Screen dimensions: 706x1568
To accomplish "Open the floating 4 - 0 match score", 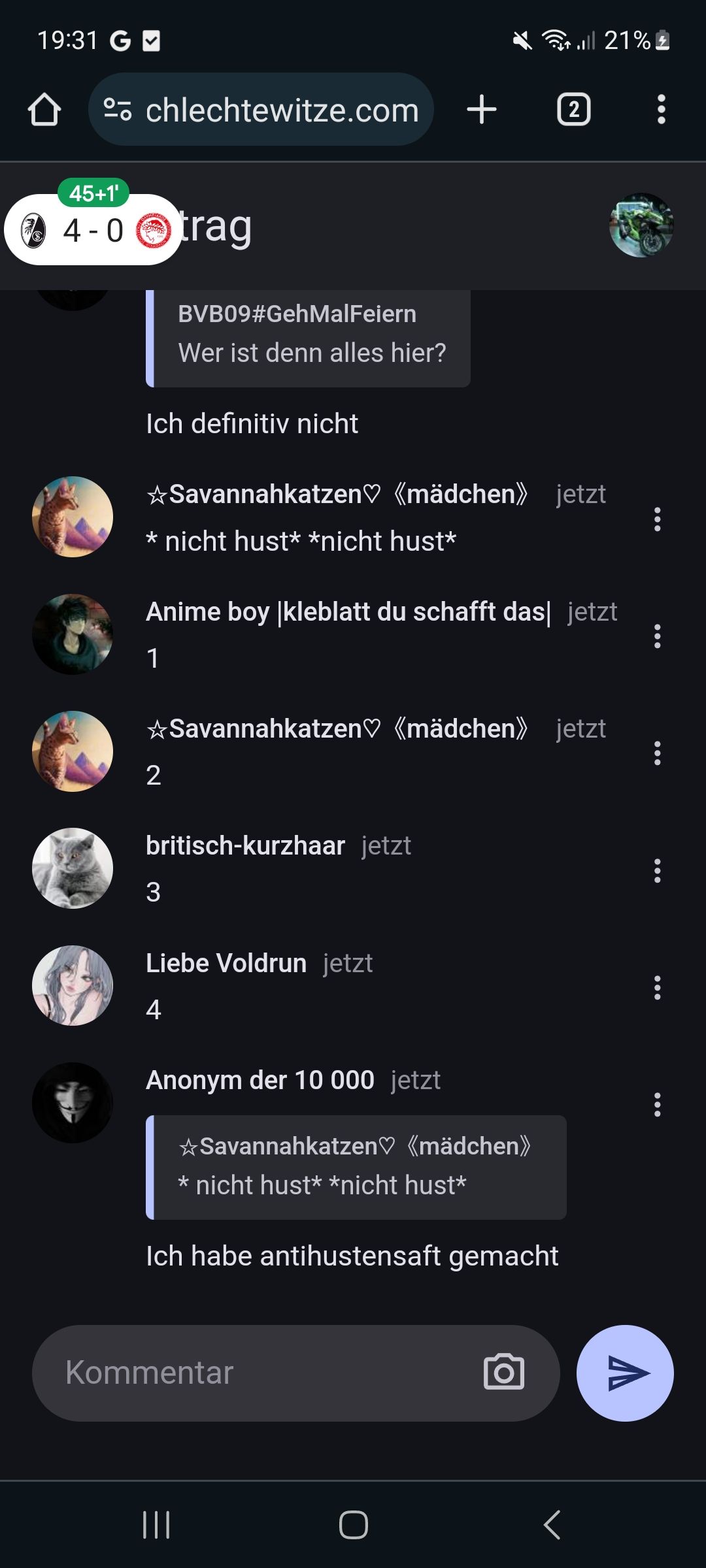I will pyautogui.click(x=93, y=230).
